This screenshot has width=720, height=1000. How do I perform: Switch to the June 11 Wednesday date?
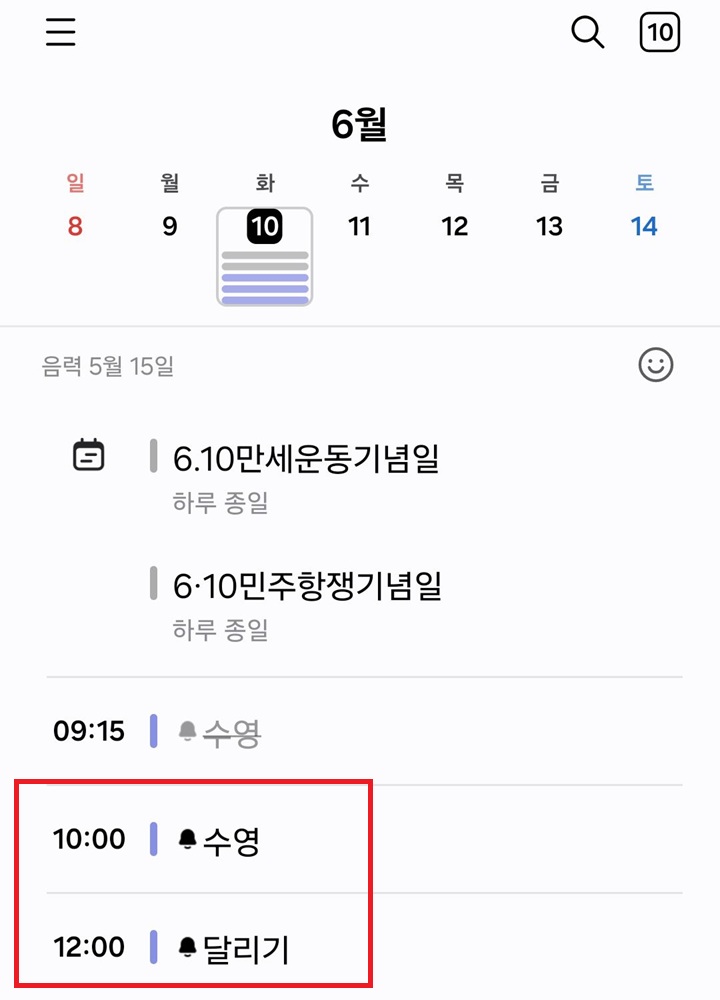tap(360, 226)
